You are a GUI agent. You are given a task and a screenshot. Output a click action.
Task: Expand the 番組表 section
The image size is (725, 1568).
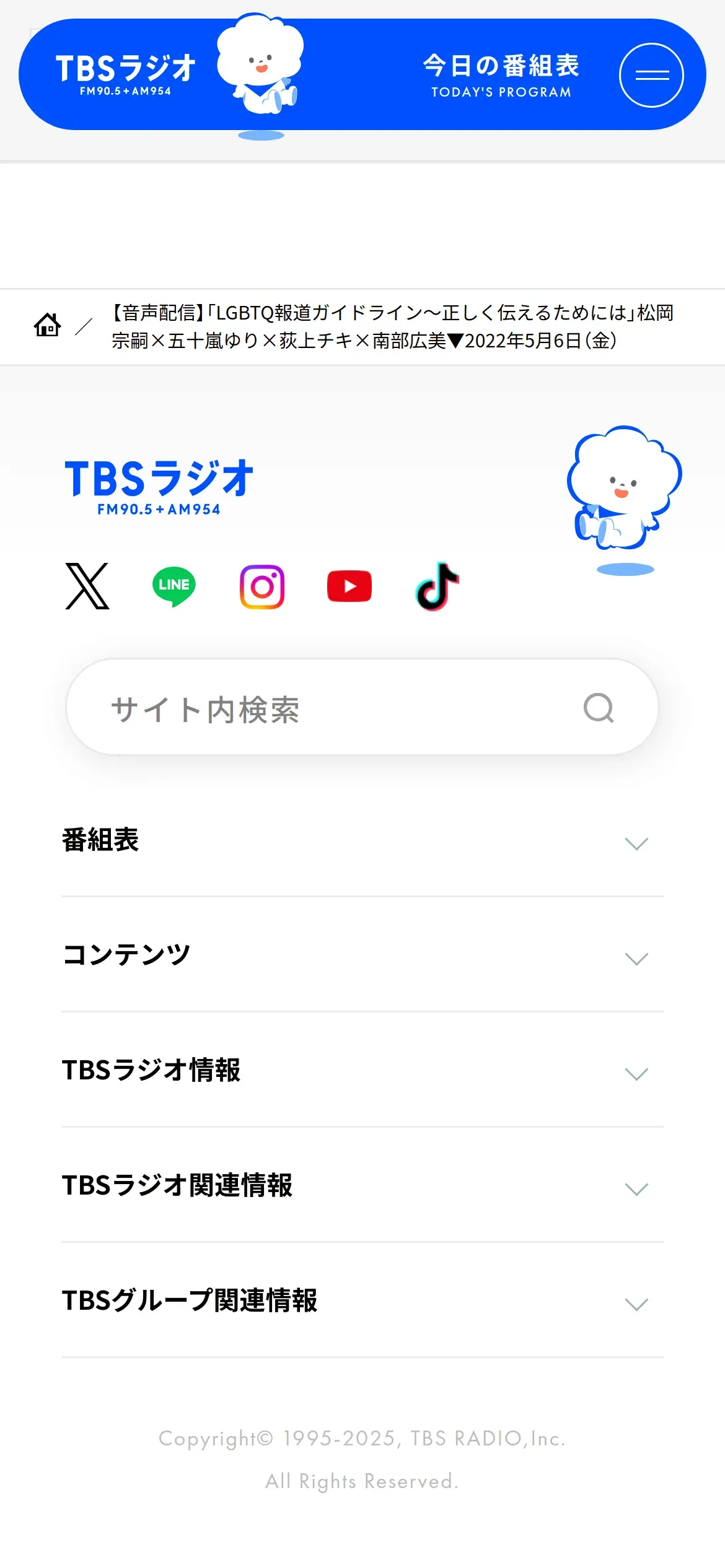pyautogui.click(x=362, y=841)
